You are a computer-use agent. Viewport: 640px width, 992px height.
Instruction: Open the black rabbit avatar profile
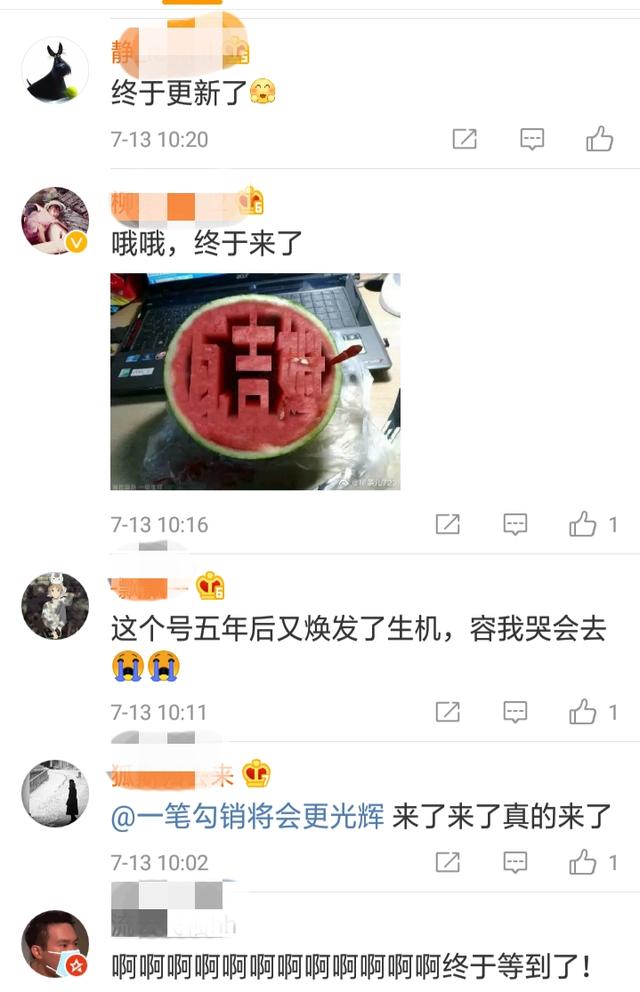[55, 72]
